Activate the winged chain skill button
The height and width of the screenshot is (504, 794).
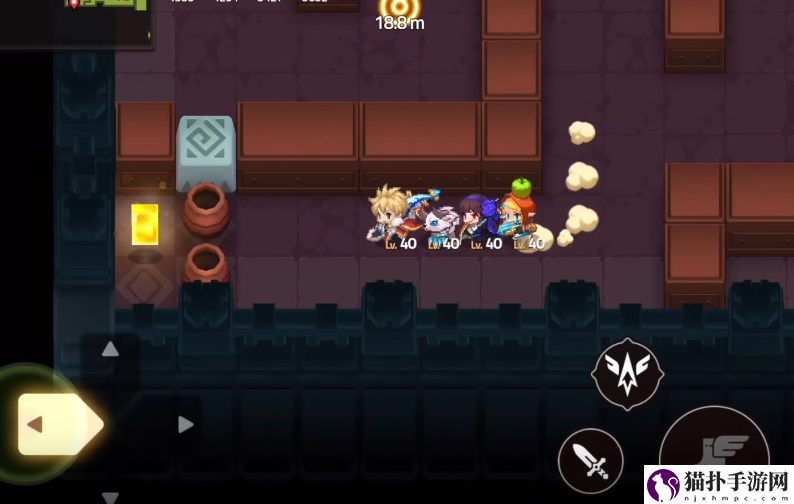pos(627,374)
